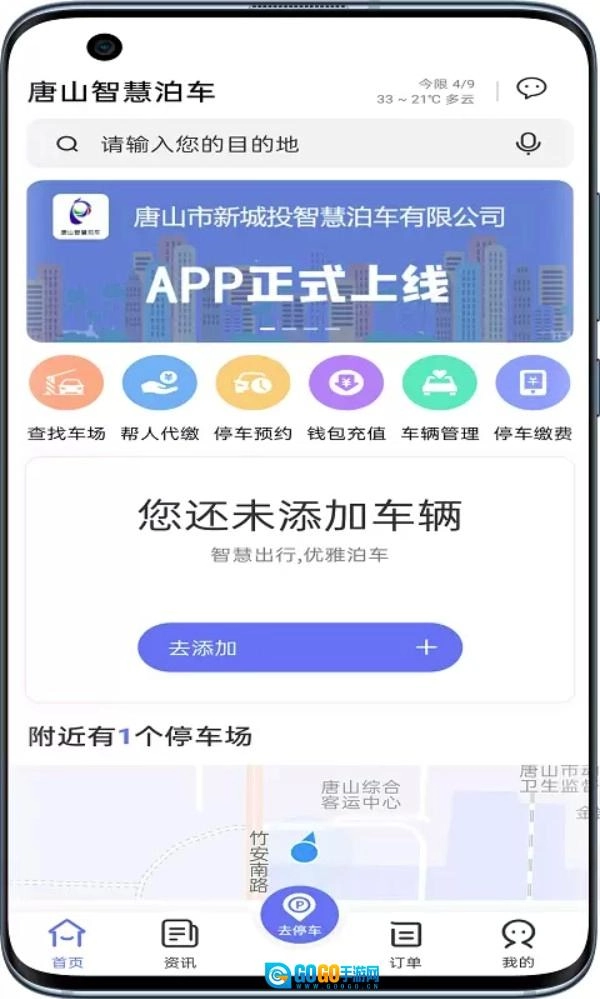
Task: Tap 去添加 to add a vehicle
Action: coord(300,647)
